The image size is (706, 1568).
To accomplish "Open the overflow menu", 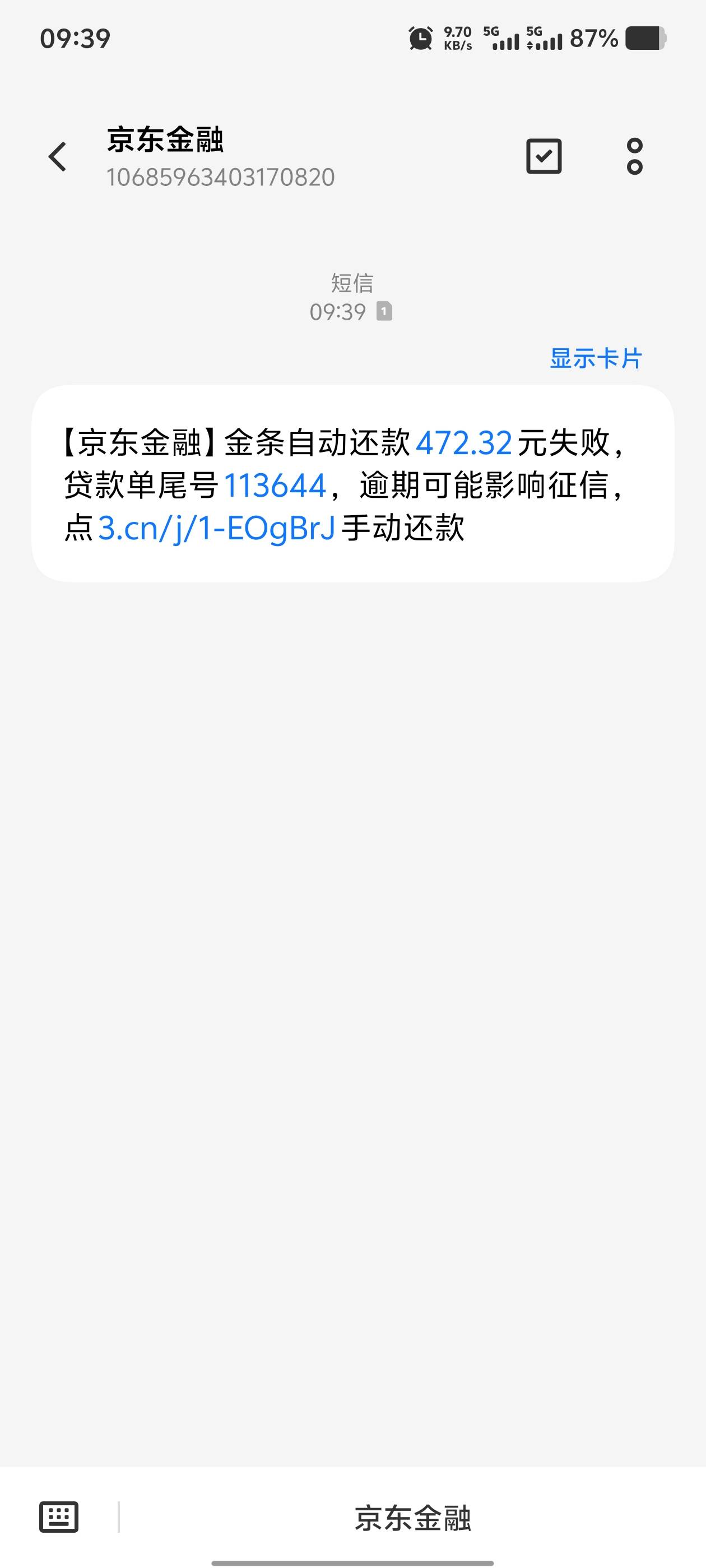I will pyautogui.click(x=635, y=156).
